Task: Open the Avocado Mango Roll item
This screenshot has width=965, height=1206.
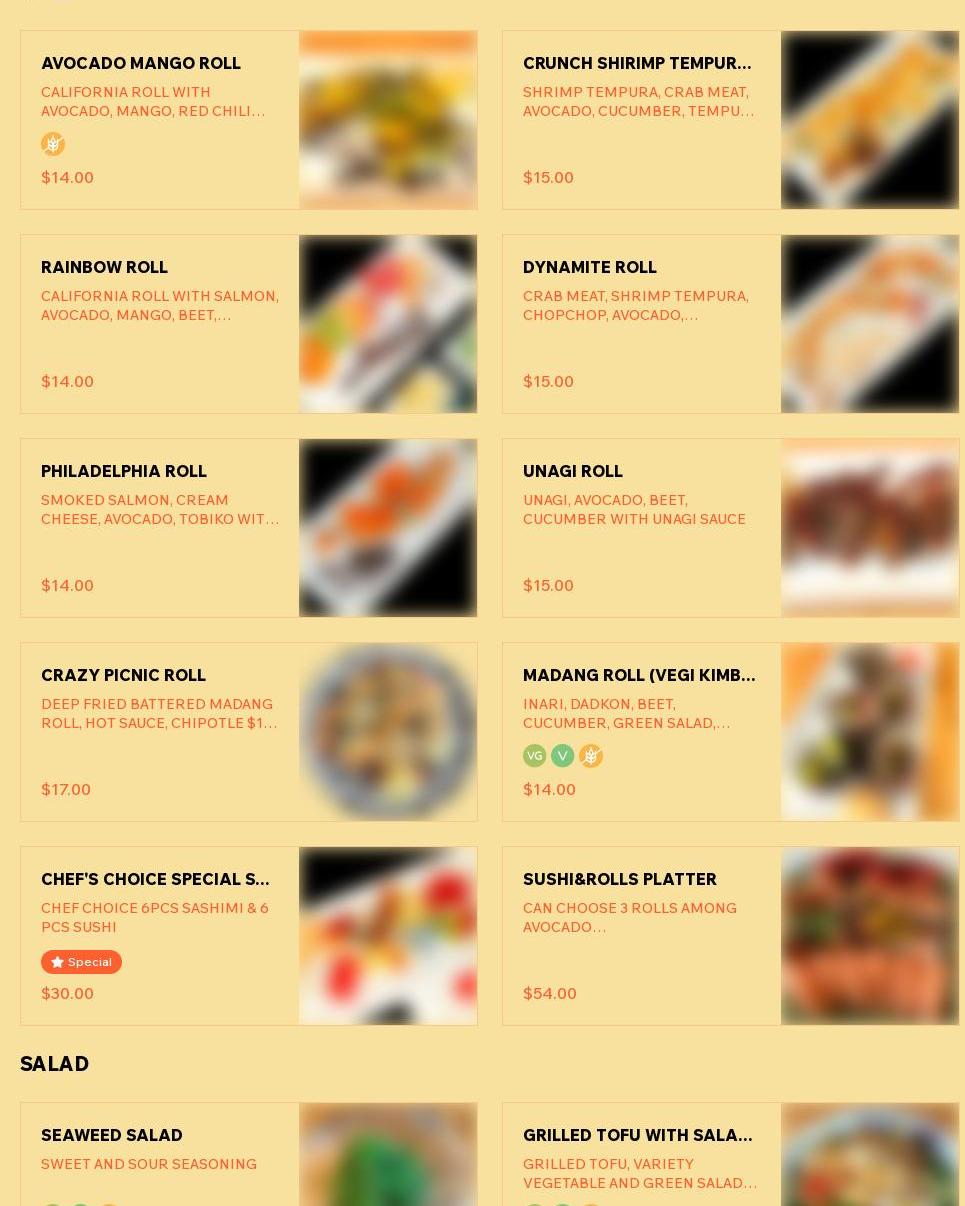Action: [248, 120]
